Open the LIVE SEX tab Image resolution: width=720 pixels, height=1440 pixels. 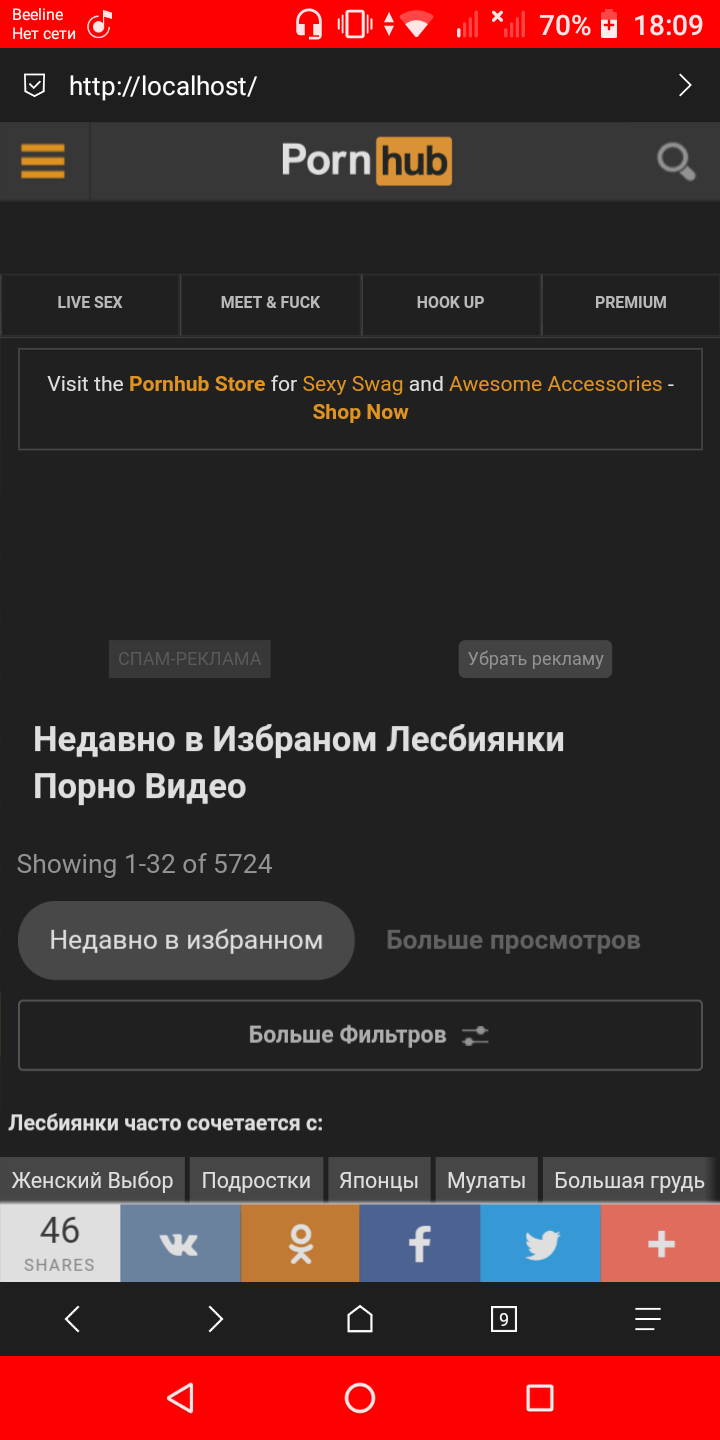(x=90, y=303)
